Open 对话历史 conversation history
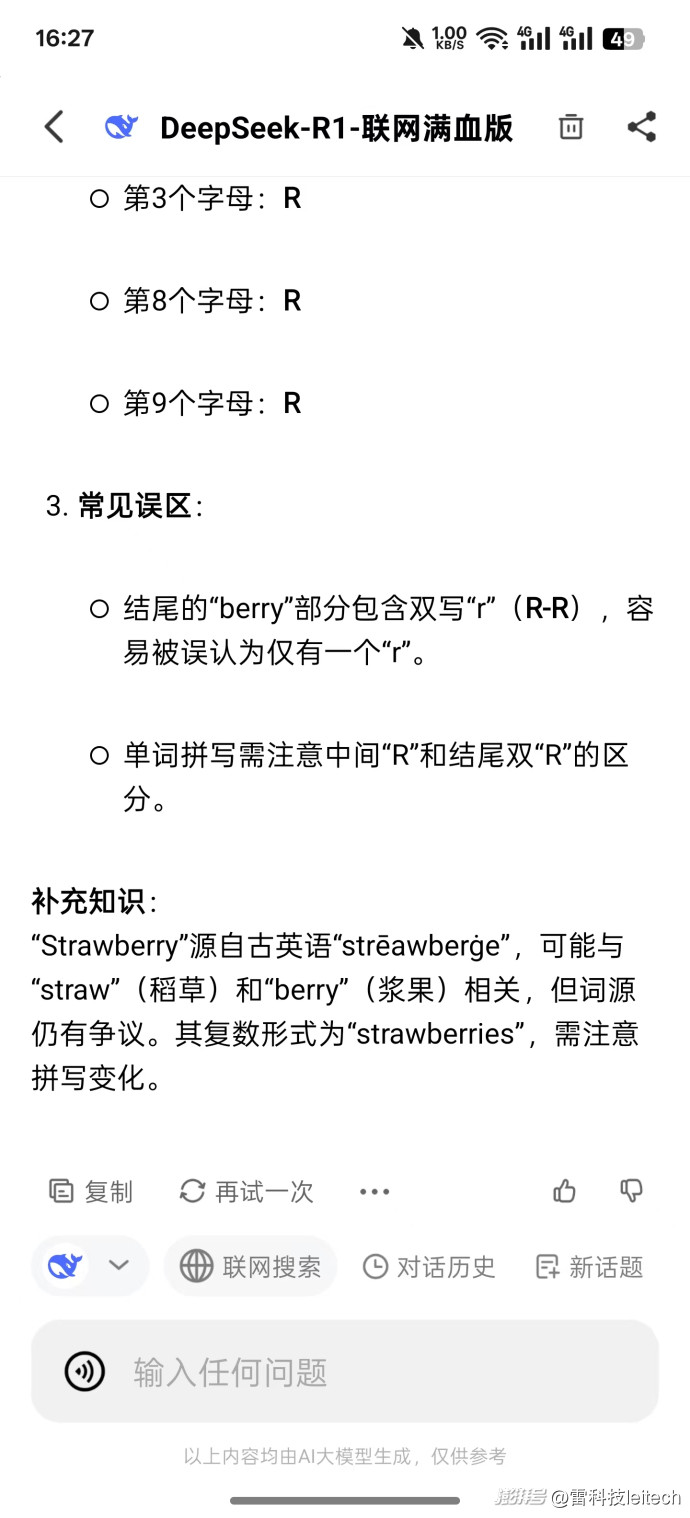Viewport: 690px width, 1518px height. click(428, 1267)
